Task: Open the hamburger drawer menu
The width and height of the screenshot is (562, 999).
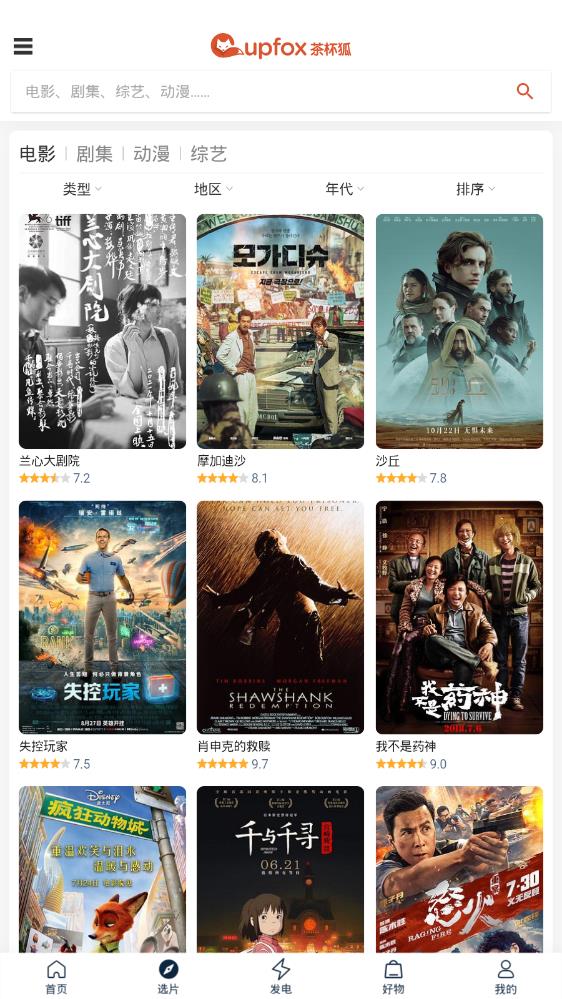Action: coord(23,47)
